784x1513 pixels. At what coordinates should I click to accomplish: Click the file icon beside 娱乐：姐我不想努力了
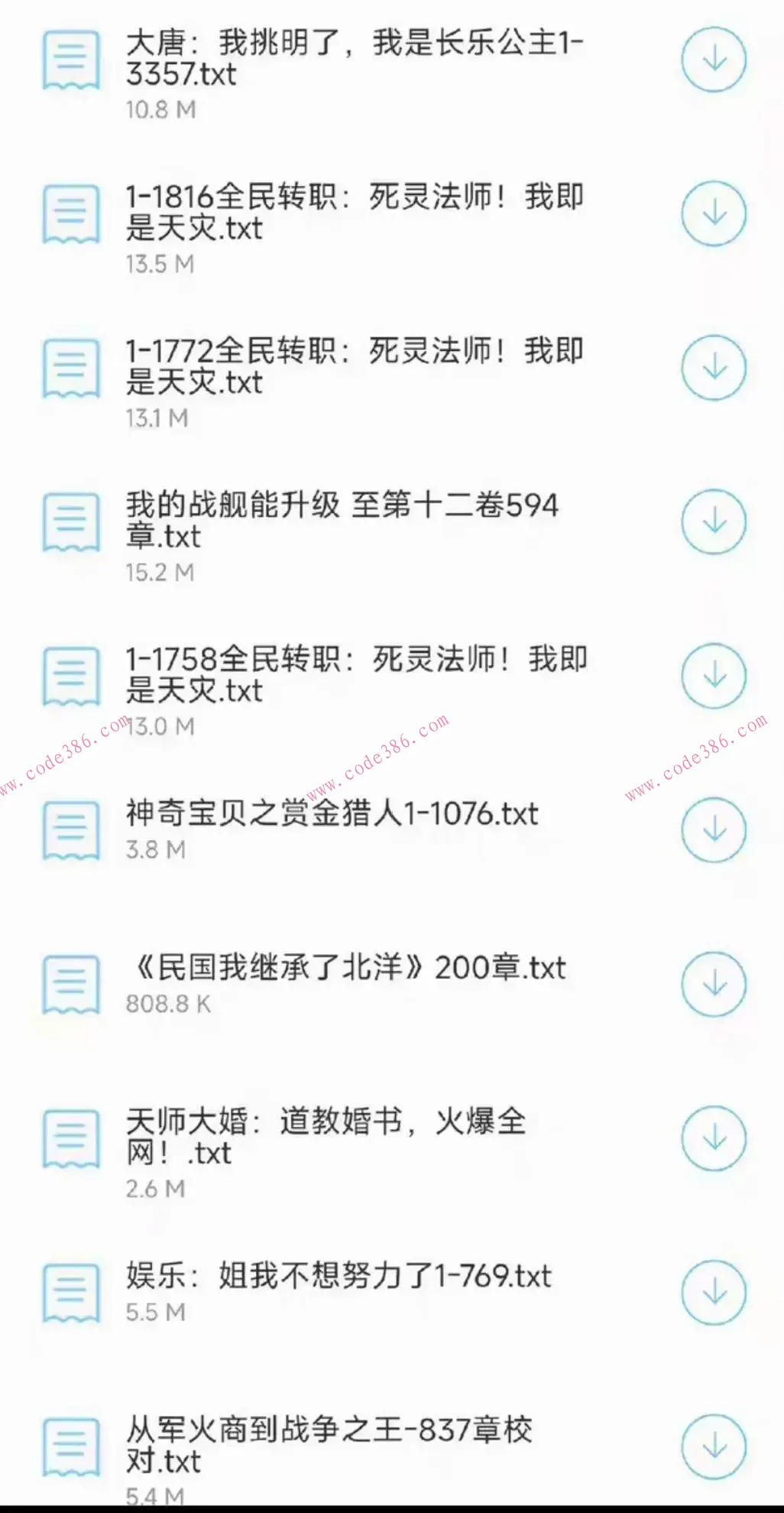tap(71, 1292)
